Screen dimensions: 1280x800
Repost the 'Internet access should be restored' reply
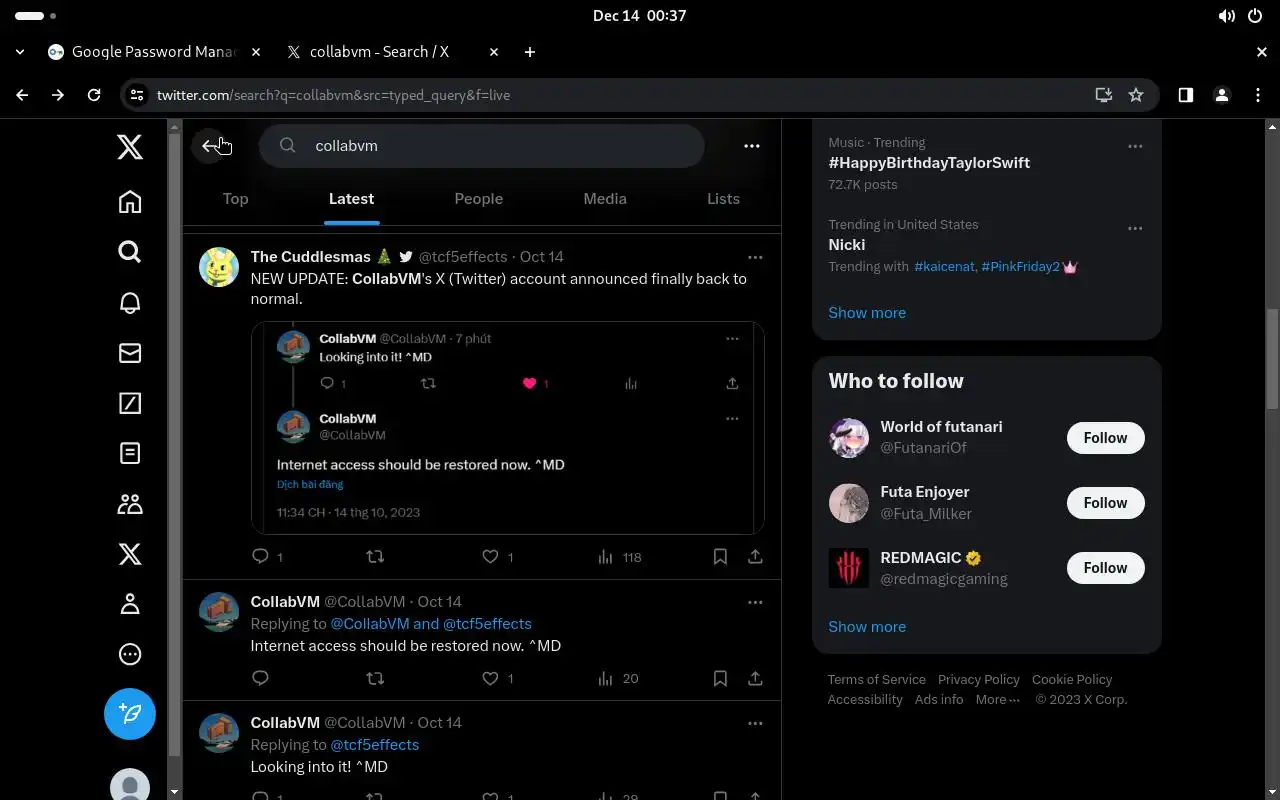coord(375,678)
